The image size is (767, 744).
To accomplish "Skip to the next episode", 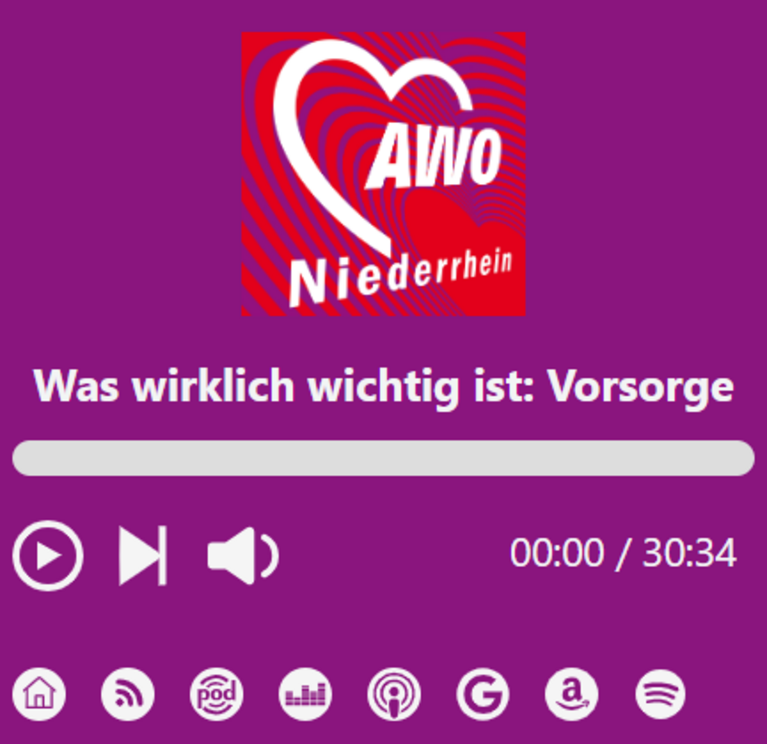I will tap(142, 555).
